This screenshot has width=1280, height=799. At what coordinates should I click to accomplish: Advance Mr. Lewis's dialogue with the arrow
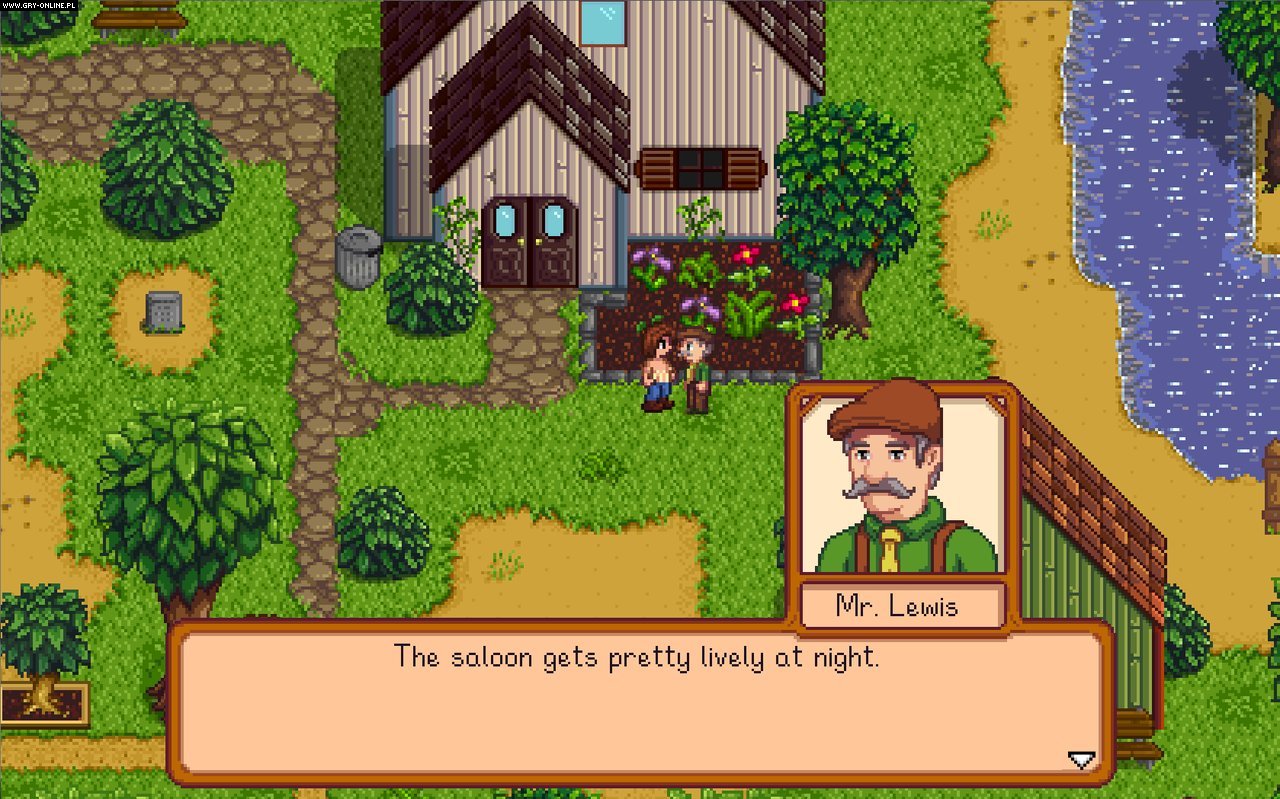(1081, 760)
